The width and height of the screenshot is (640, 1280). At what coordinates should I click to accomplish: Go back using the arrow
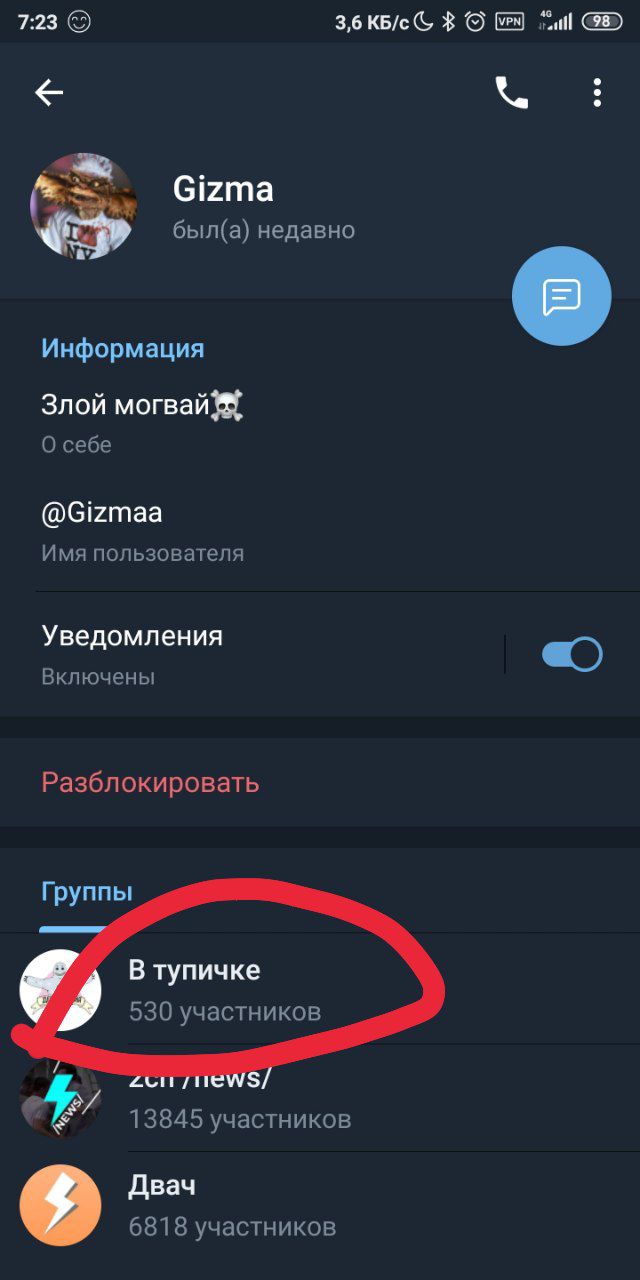point(49,93)
